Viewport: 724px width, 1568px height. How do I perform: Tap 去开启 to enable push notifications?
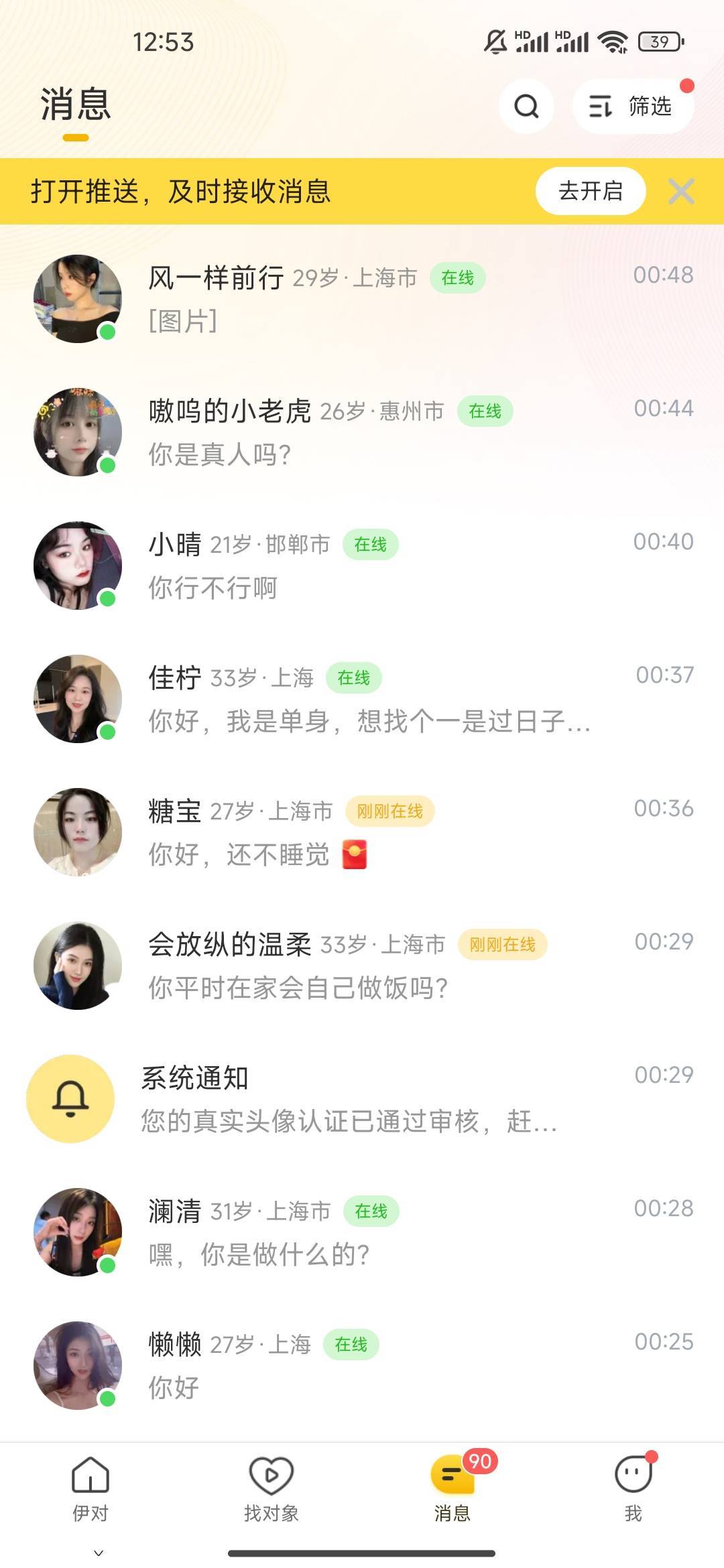pos(590,191)
